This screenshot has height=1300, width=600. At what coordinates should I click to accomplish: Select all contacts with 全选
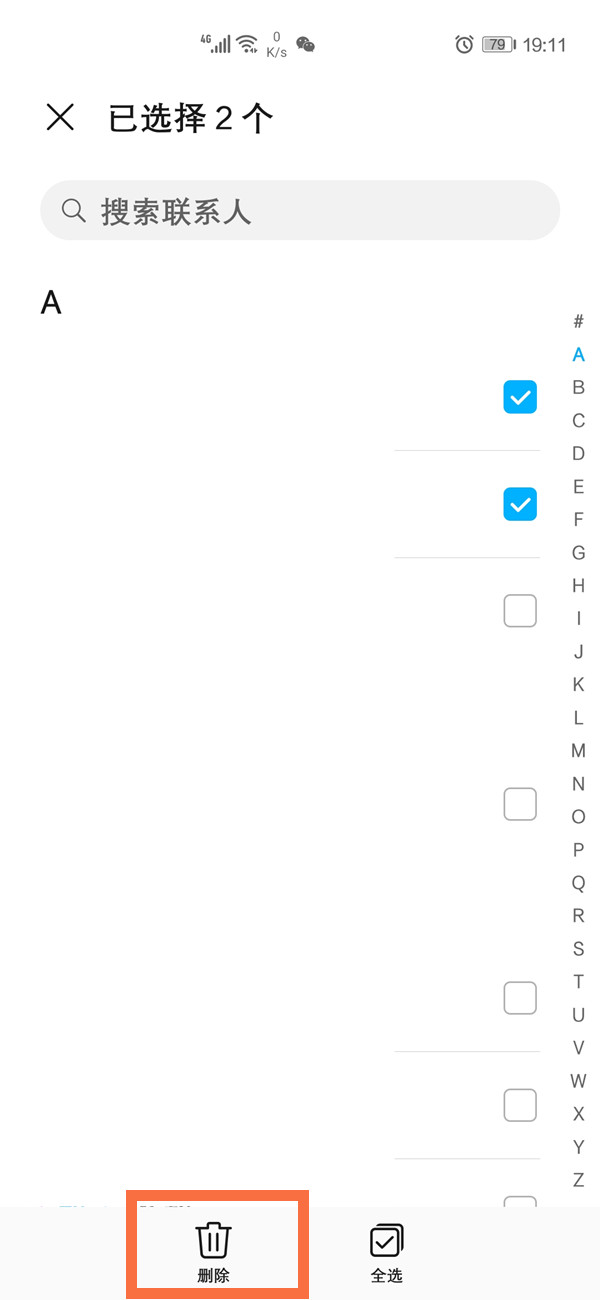click(x=386, y=1252)
